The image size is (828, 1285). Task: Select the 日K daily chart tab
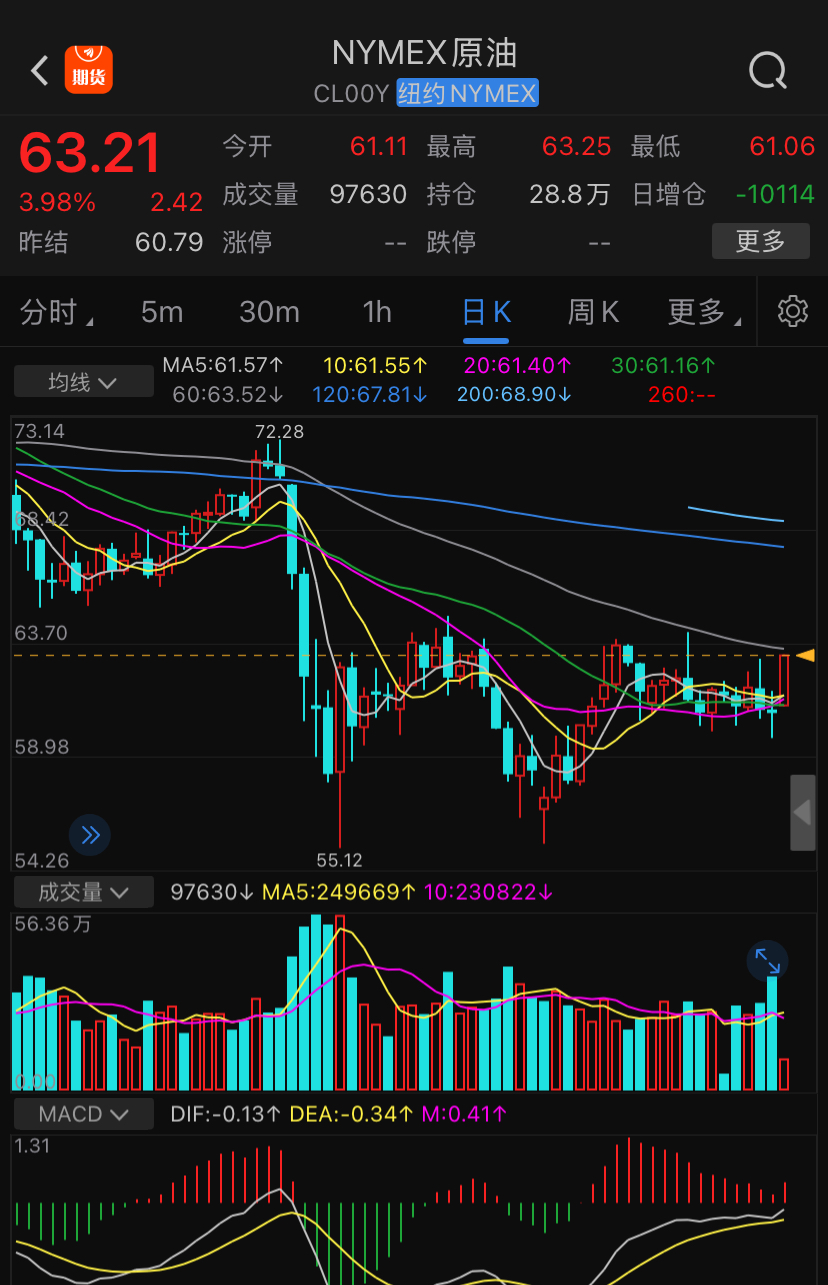pyautogui.click(x=486, y=311)
